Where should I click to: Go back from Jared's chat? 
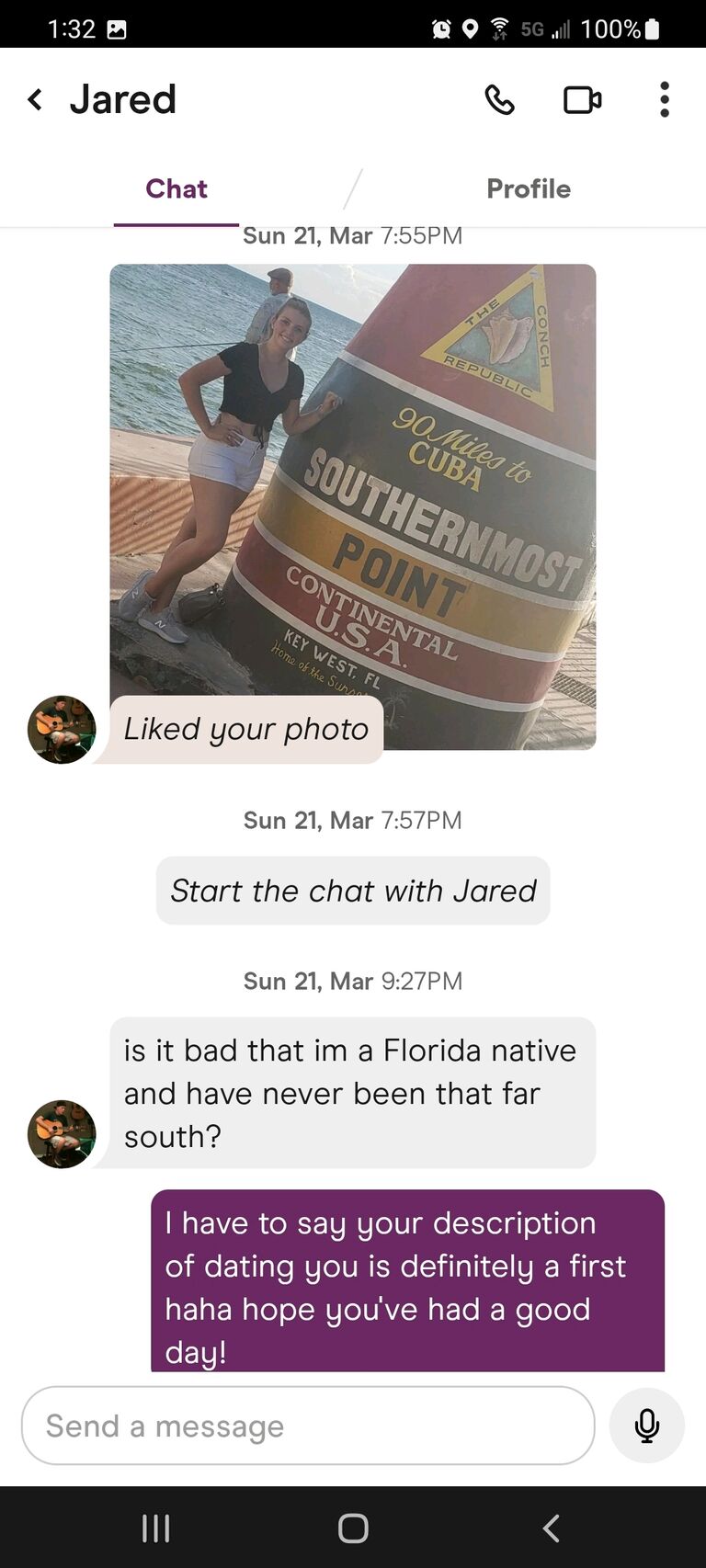35,99
